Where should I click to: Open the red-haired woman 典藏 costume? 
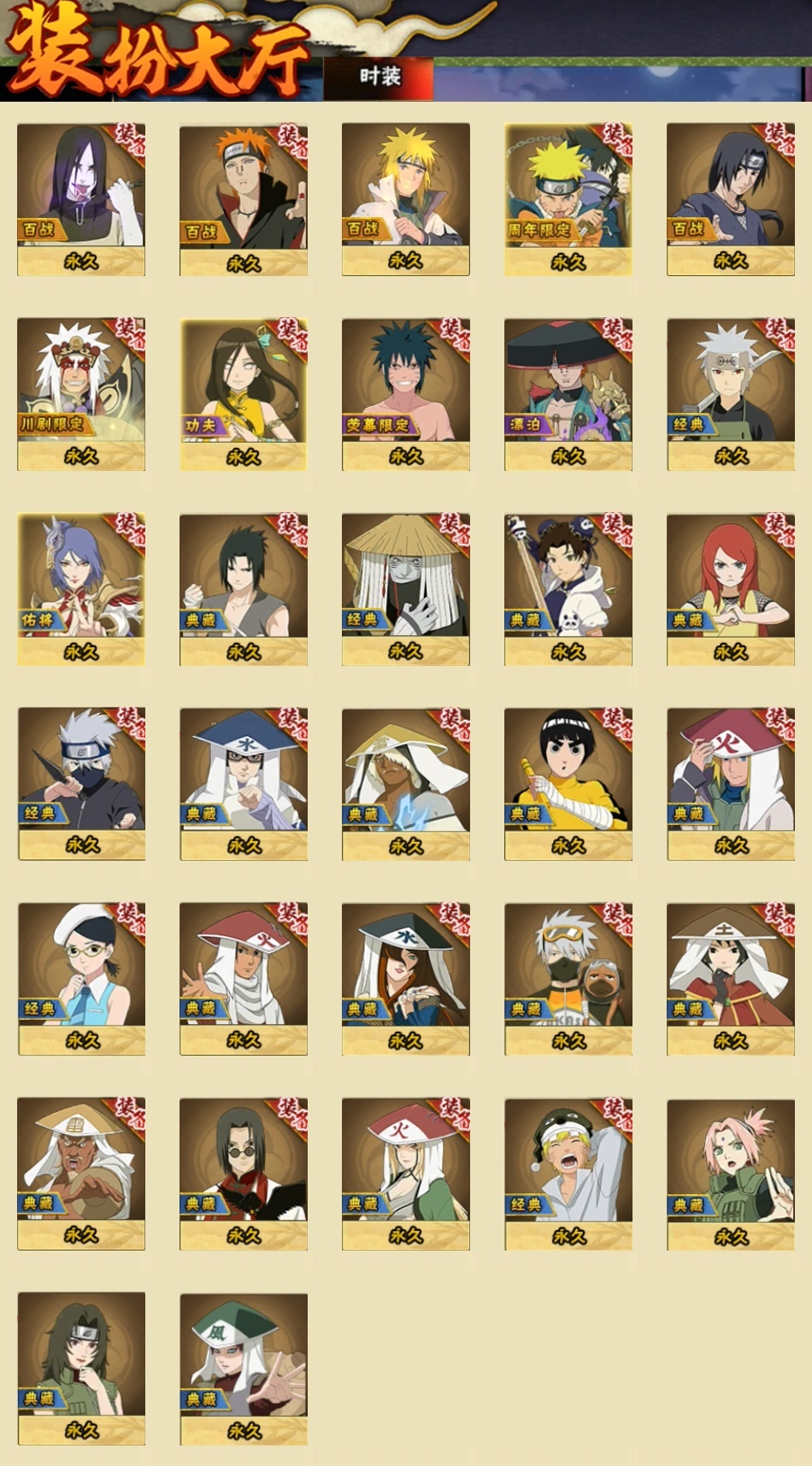click(x=730, y=588)
